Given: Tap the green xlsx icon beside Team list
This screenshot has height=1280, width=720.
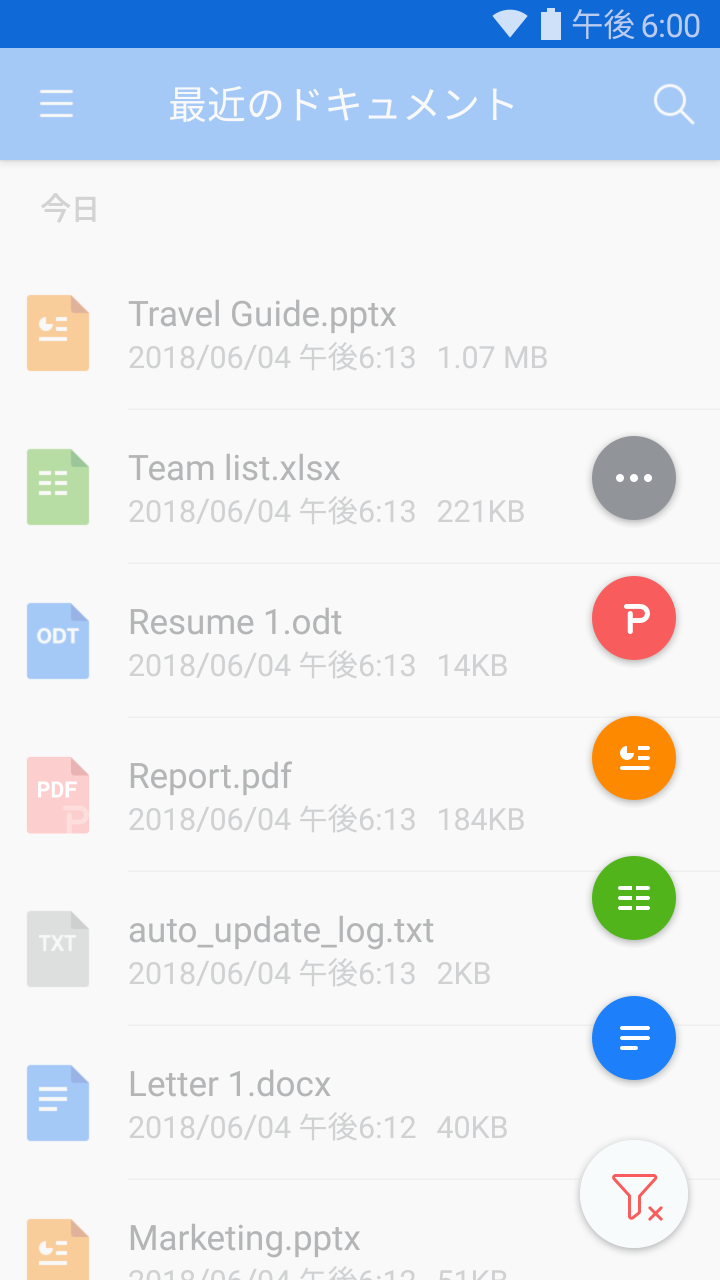Looking at the screenshot, I should (x=57, y=486).
